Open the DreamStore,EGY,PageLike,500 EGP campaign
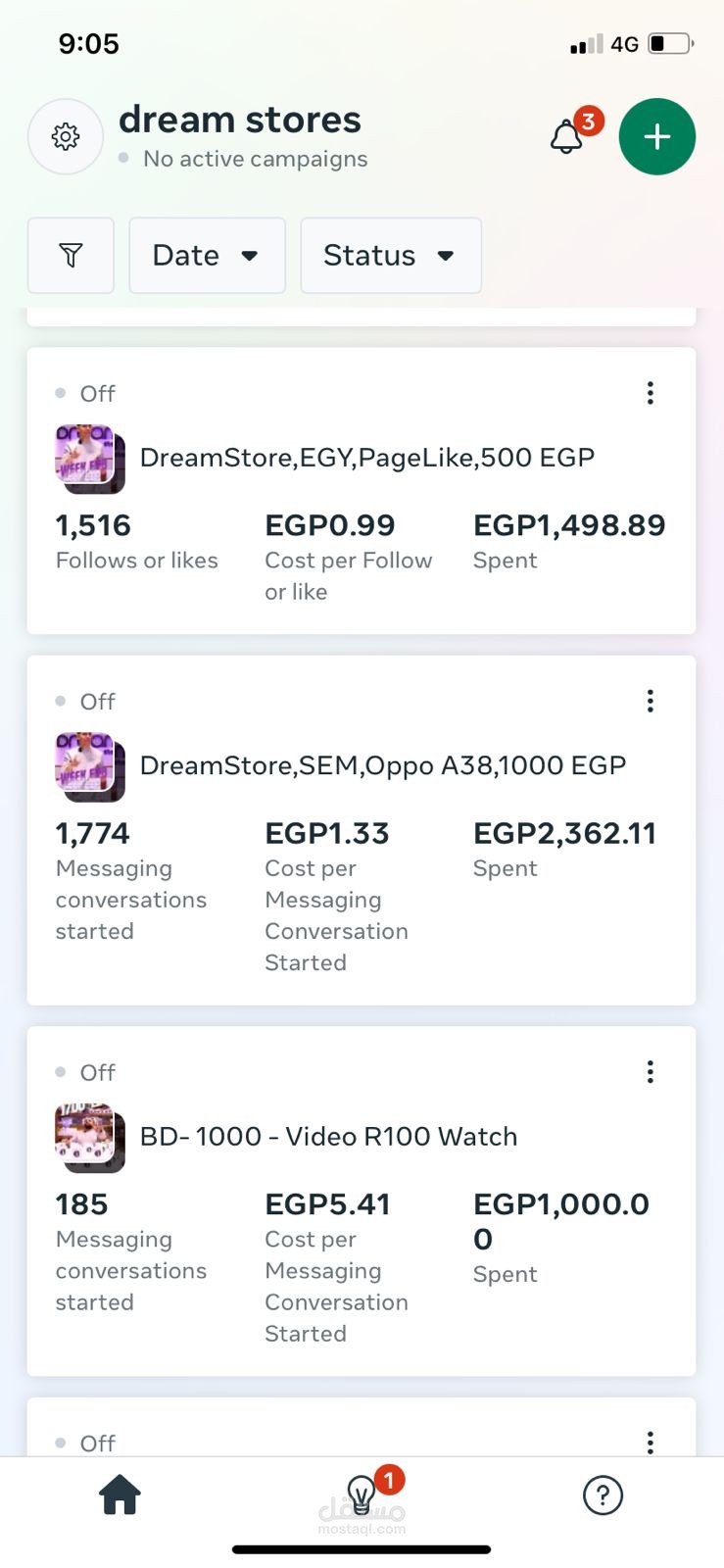Screen dimensions: 724x1568 (x=366, y=458)
